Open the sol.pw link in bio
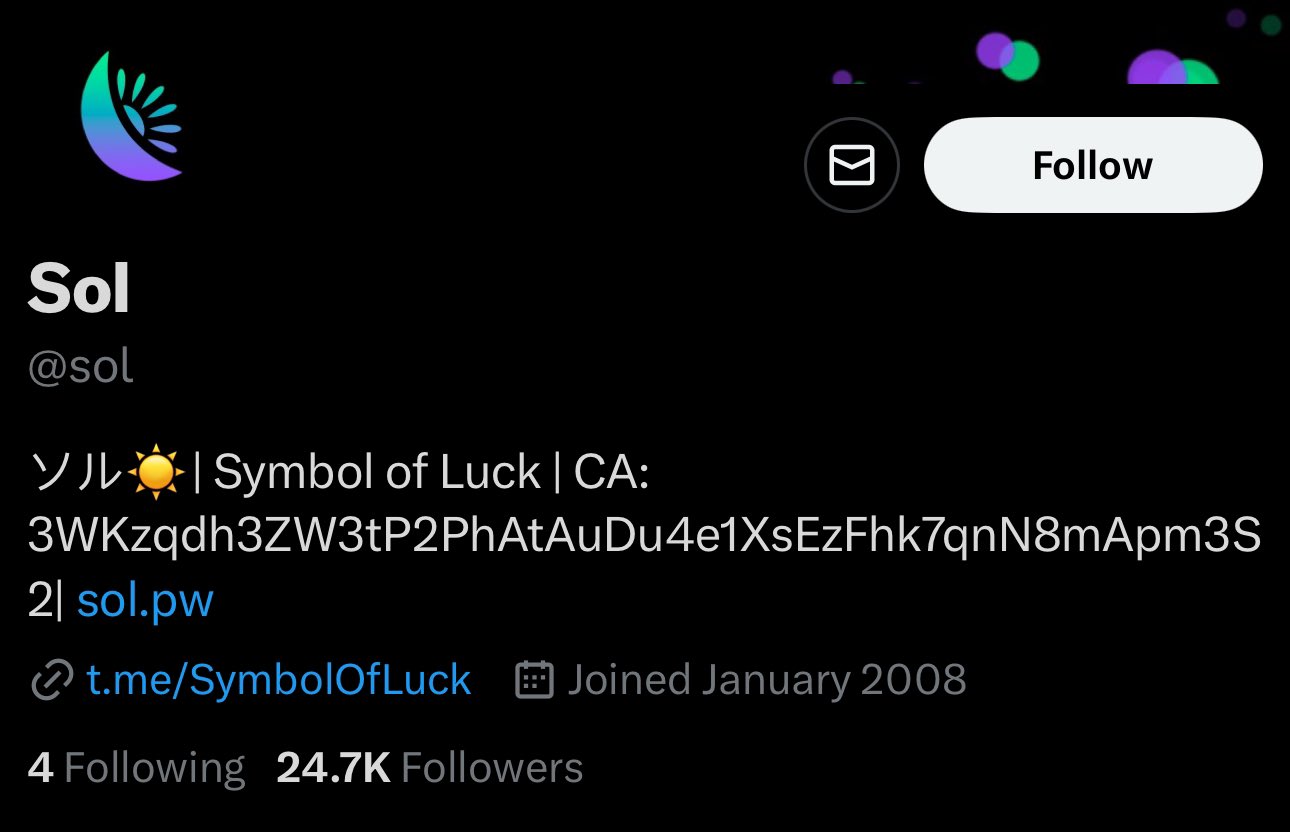The image size is (1290, 832). click(145, 601)
